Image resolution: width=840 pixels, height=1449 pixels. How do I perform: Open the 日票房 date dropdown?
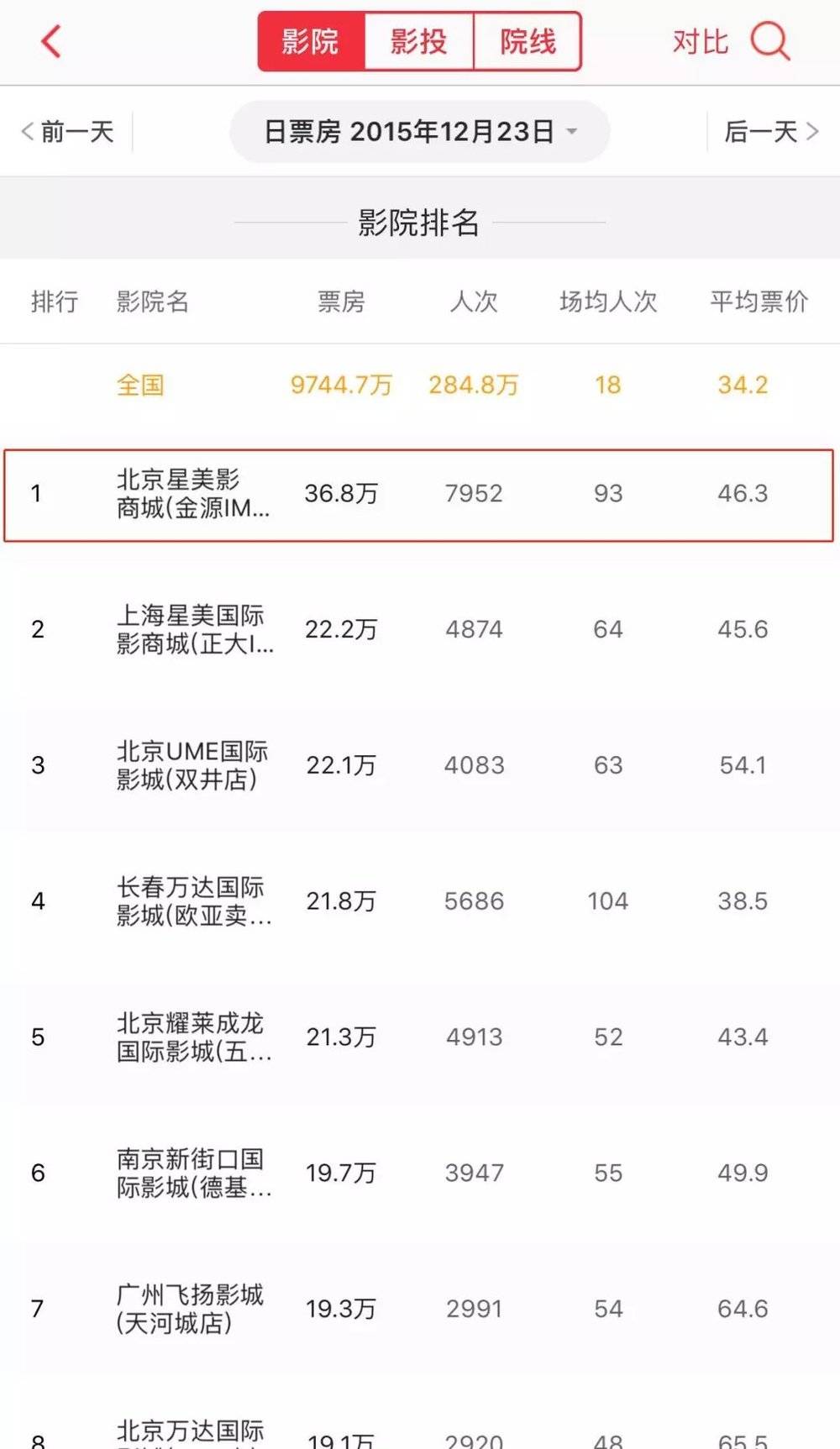click(x=420, y=132)
